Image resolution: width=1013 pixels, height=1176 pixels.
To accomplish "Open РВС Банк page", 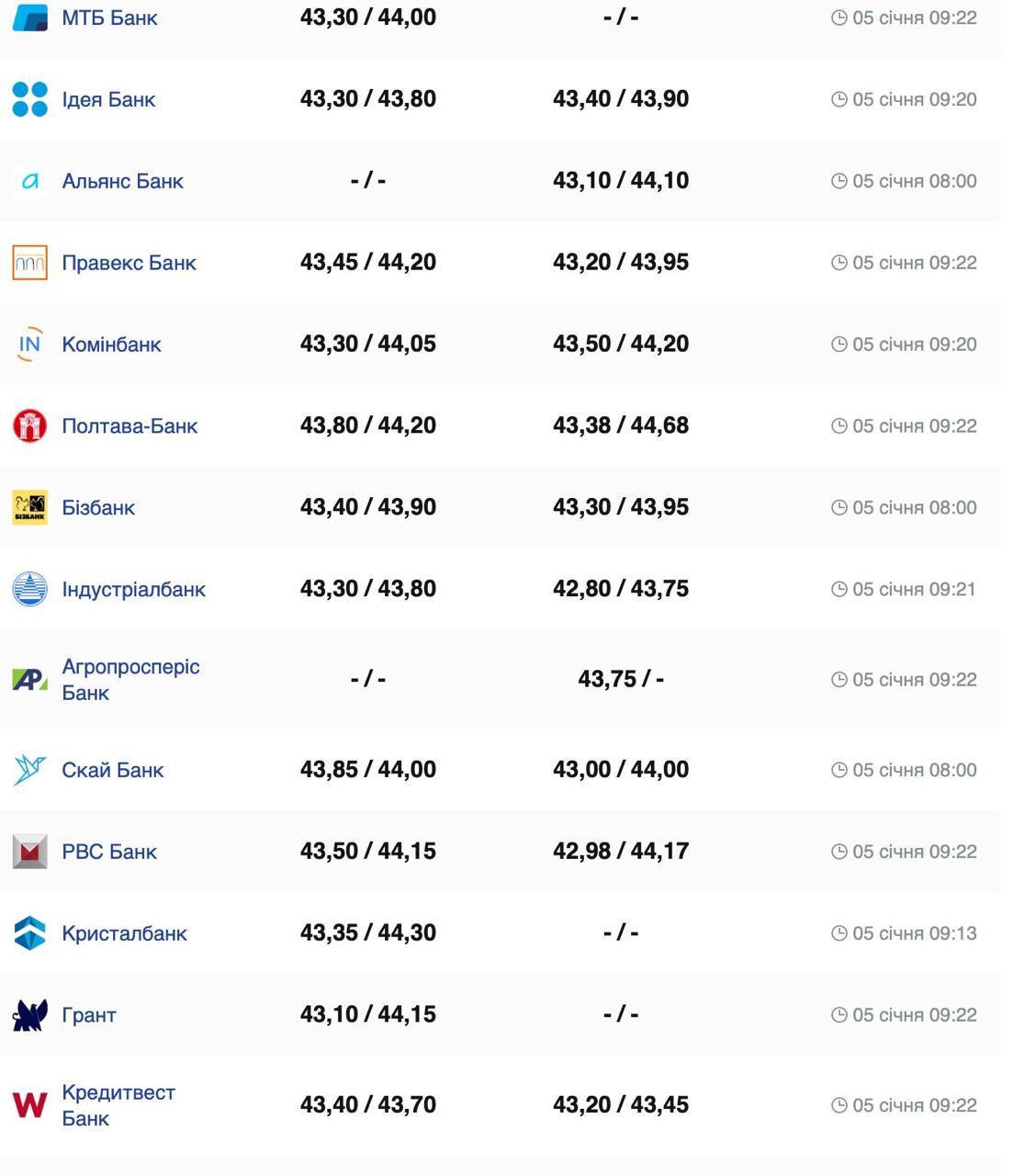I will click(x=108, y=852).
